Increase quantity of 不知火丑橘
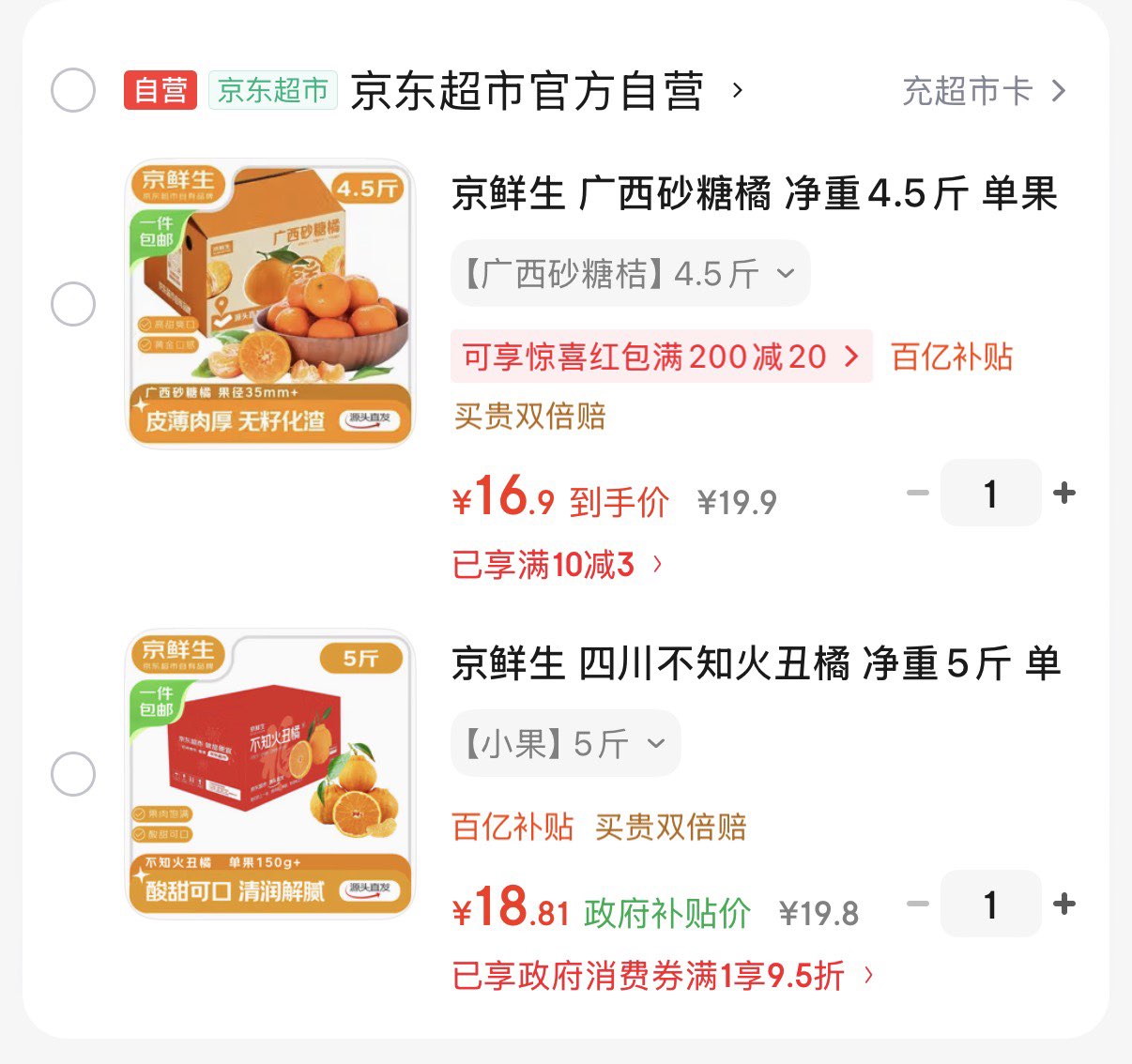This screenshot has width=1132, height=1064. coord(1064,904)
